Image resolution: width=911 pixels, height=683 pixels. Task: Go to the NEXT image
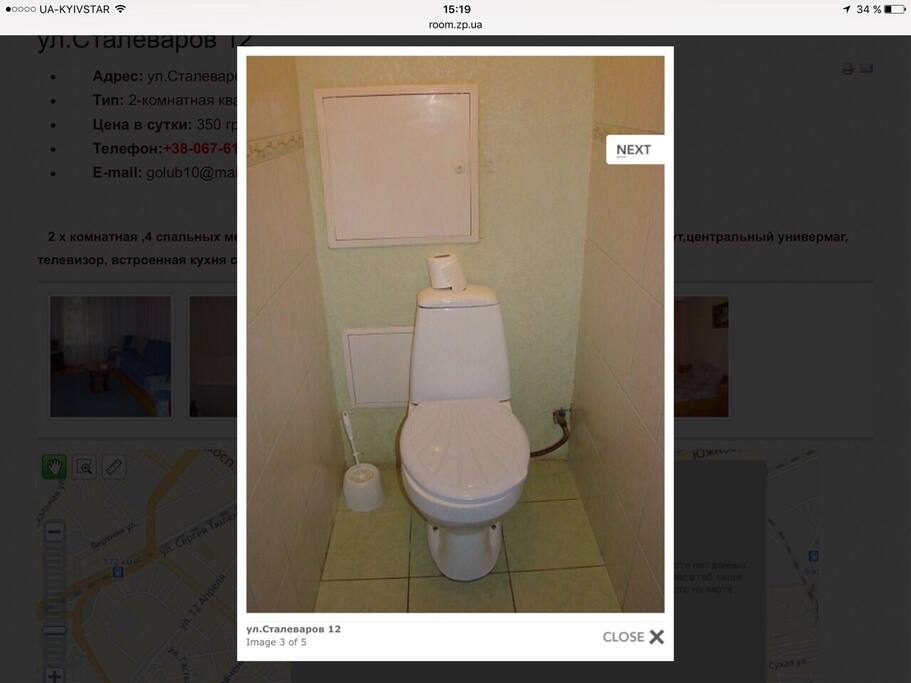(634, 150)
